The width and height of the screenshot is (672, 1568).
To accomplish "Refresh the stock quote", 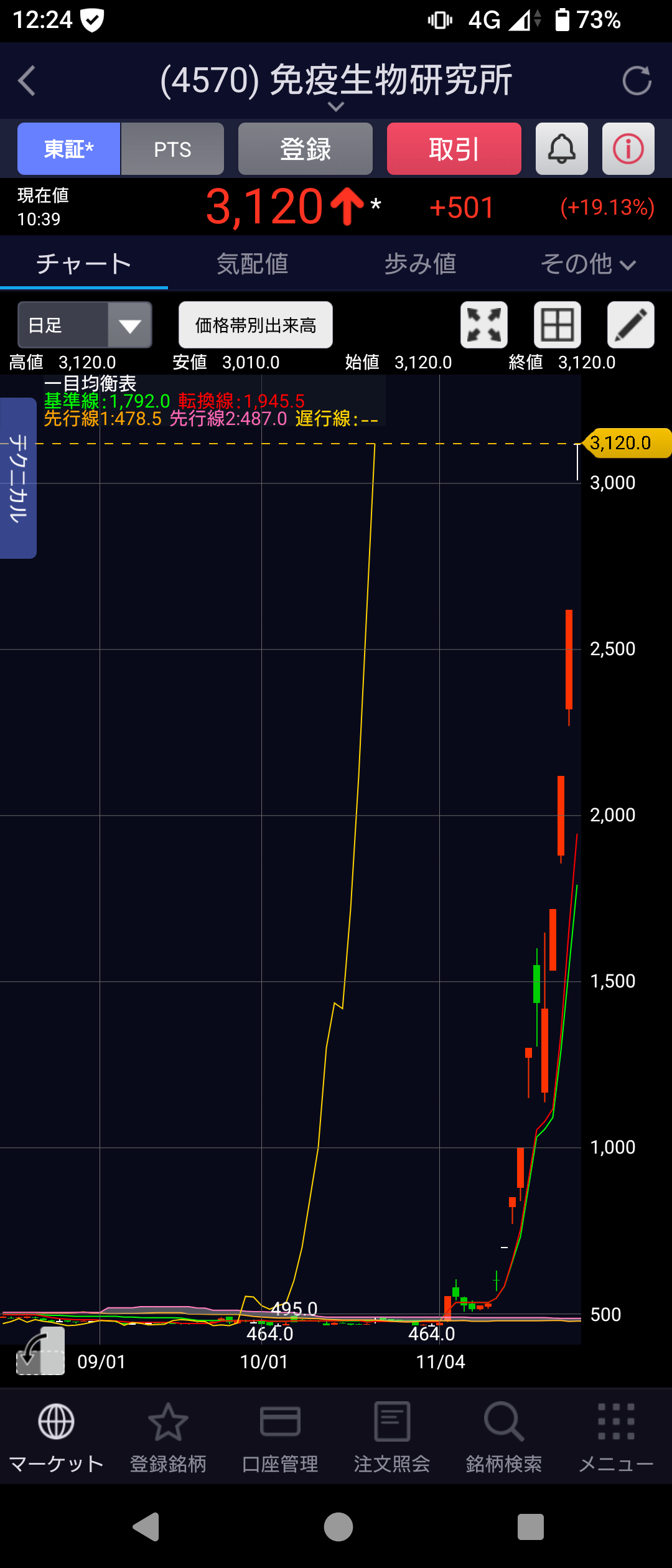I will click(637, 81).
